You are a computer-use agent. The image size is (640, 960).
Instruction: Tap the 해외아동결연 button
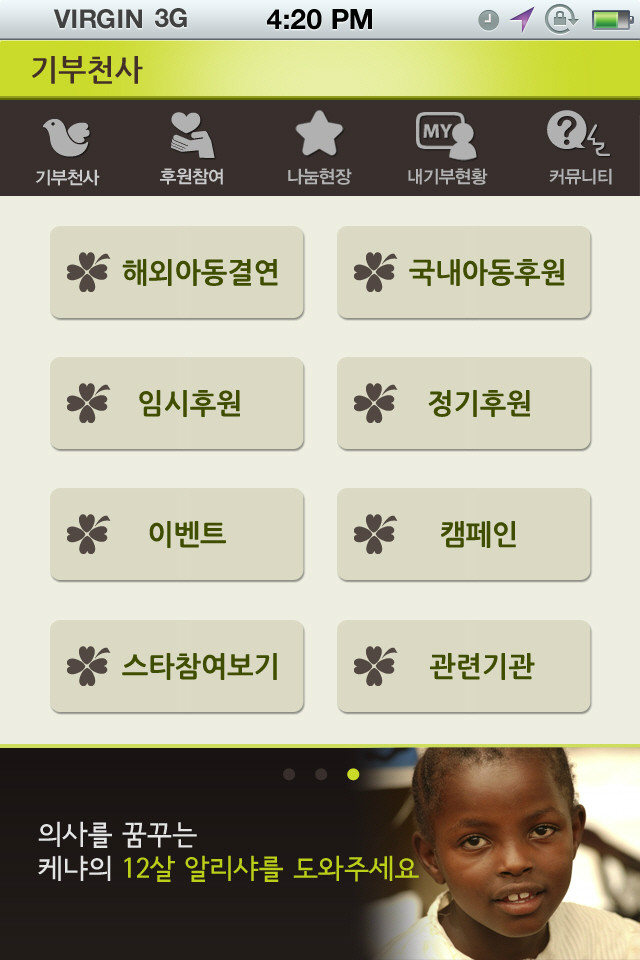(177, 272)
